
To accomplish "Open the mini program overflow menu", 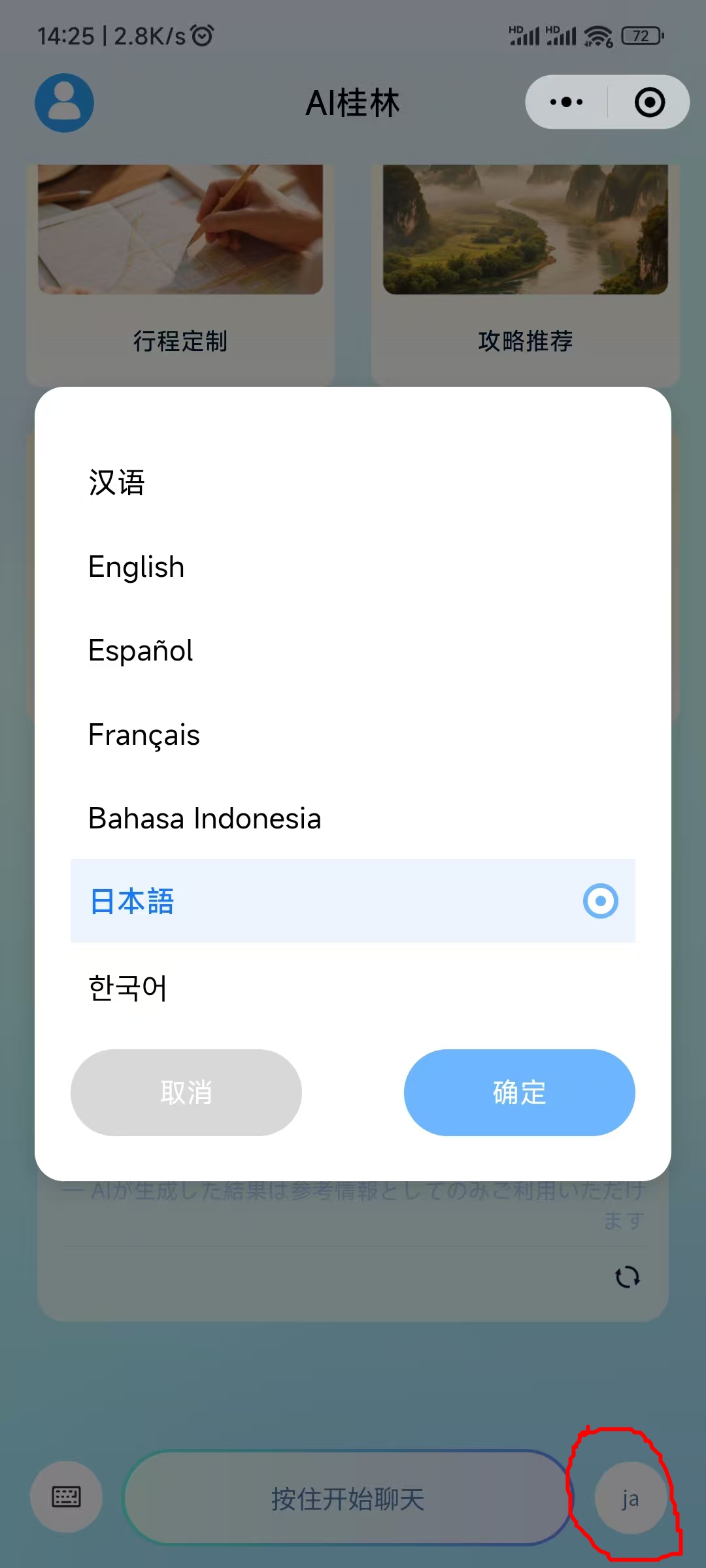I will coord(566,102).
